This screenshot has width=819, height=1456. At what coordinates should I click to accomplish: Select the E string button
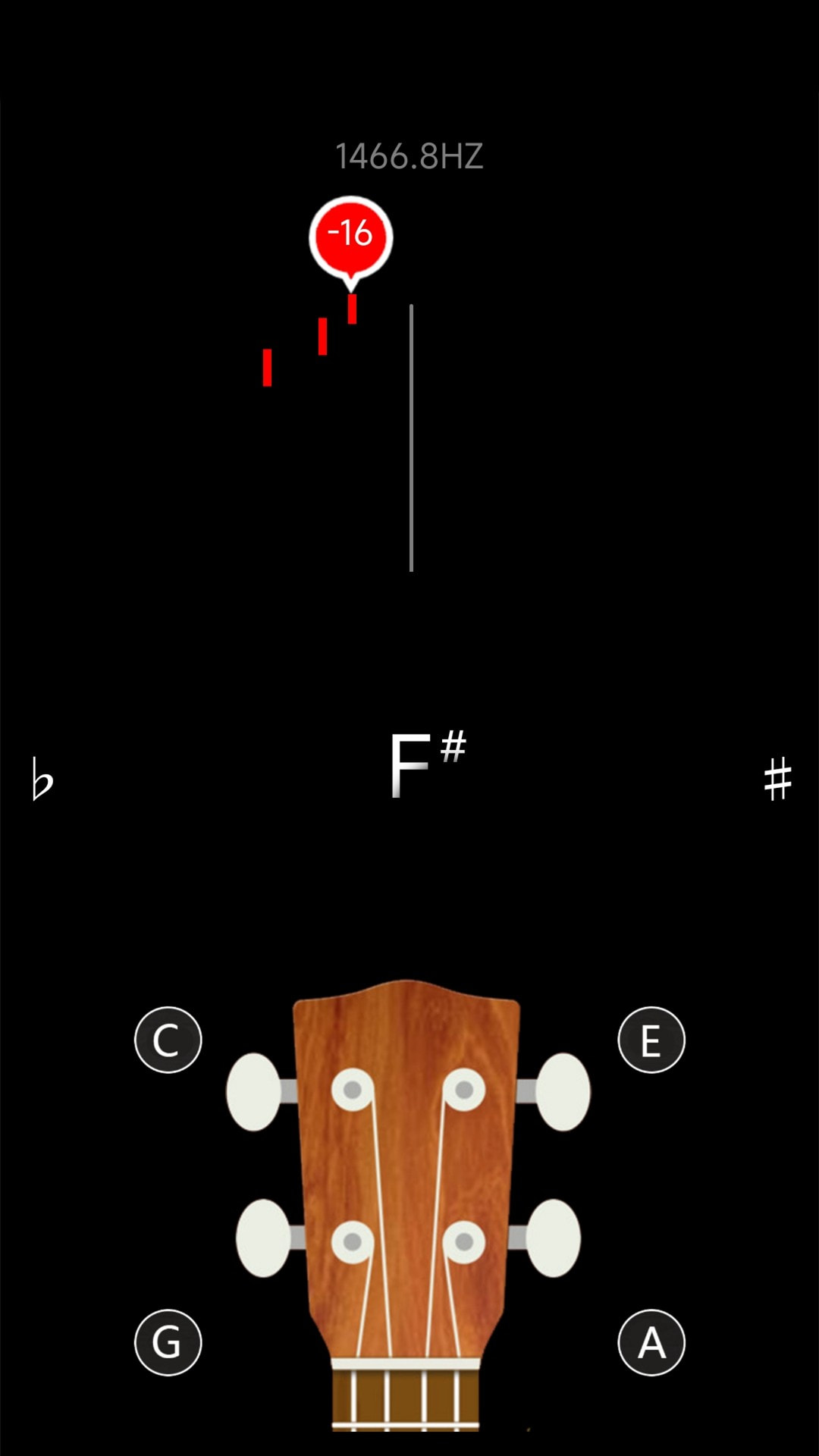[x=651, y=1040]
